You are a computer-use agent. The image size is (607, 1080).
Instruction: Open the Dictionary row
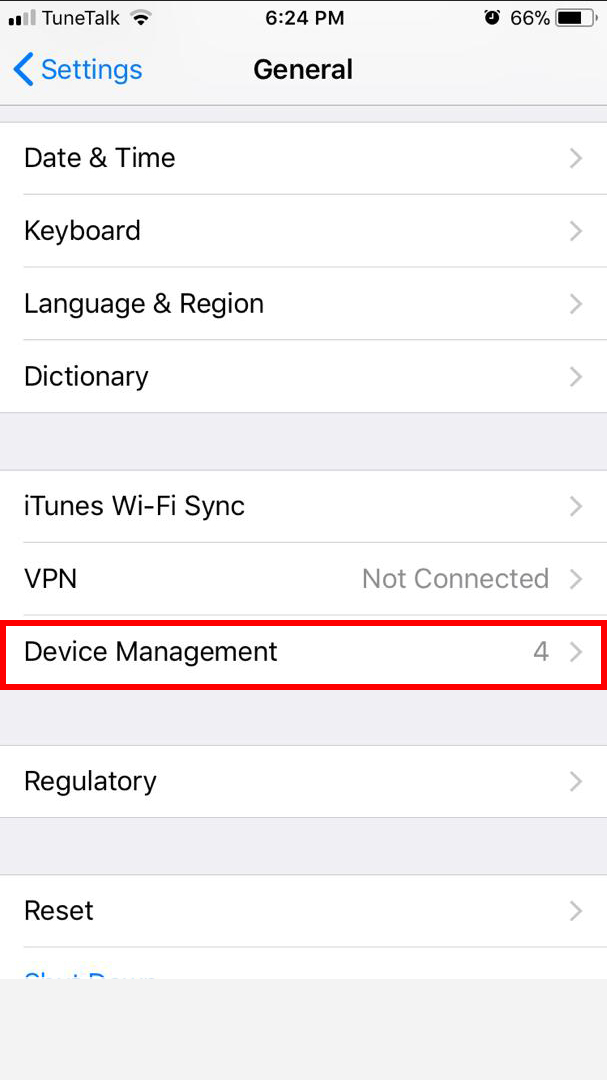coord(300,377)
